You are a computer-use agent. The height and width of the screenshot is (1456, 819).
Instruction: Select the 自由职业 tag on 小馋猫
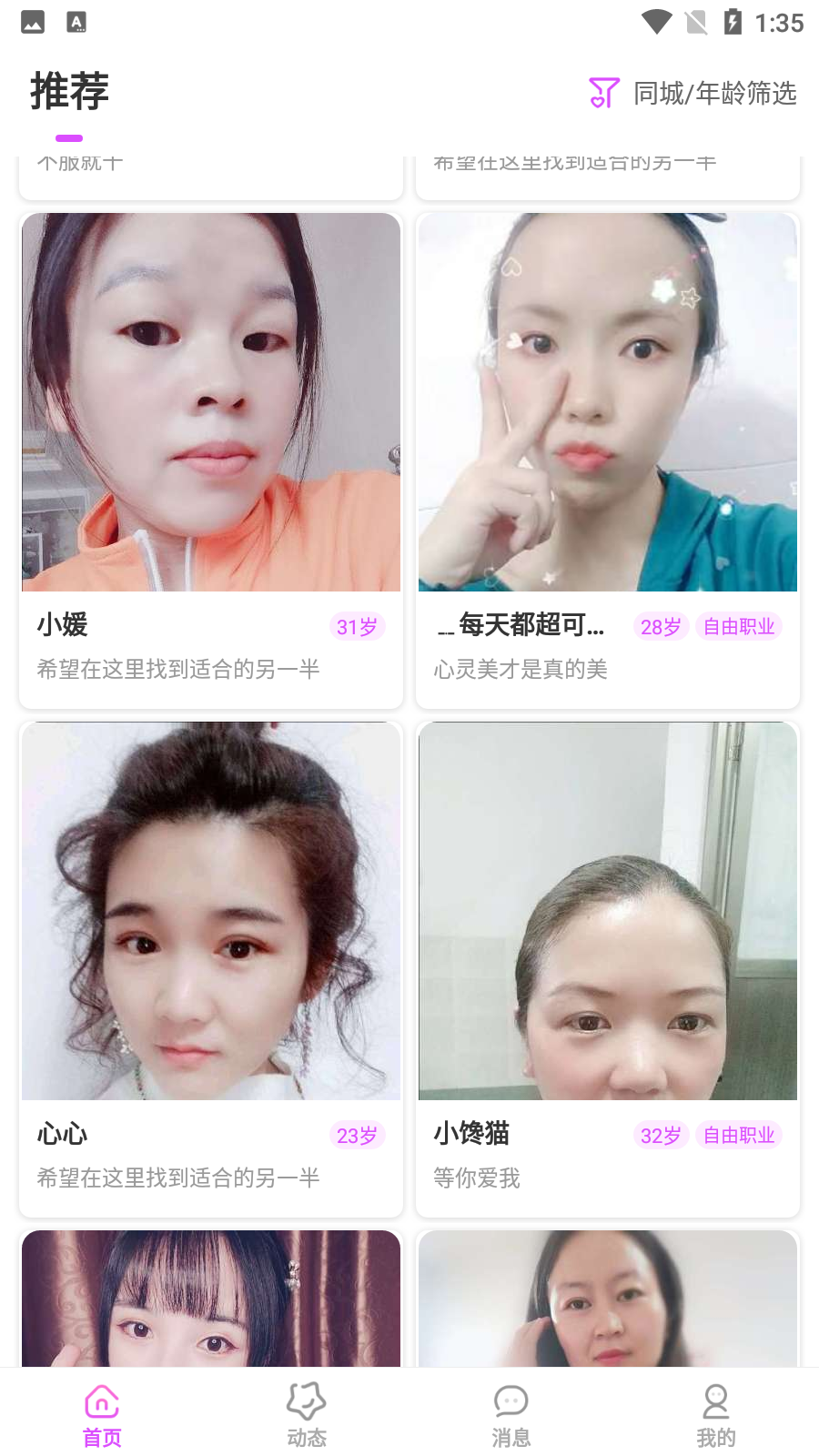click(738, 1135)
